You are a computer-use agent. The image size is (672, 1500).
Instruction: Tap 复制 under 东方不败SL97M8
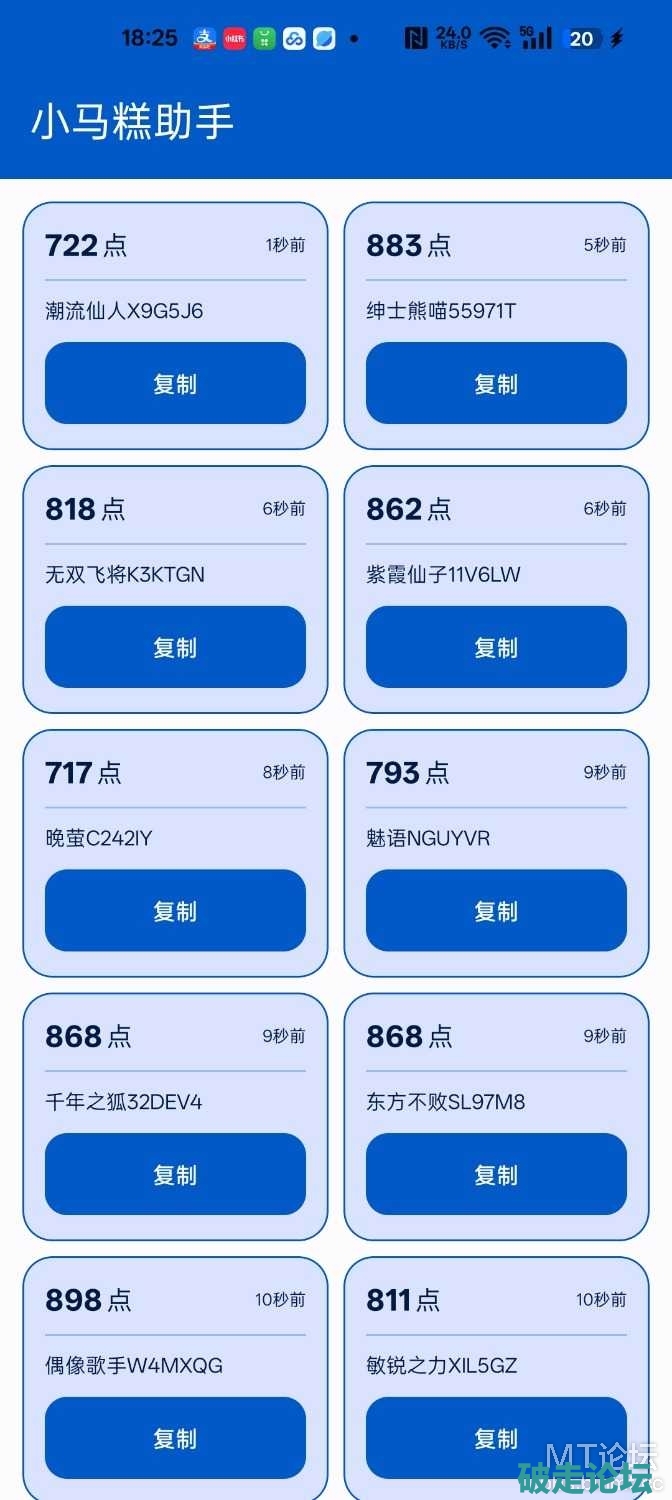[496, 1174]
